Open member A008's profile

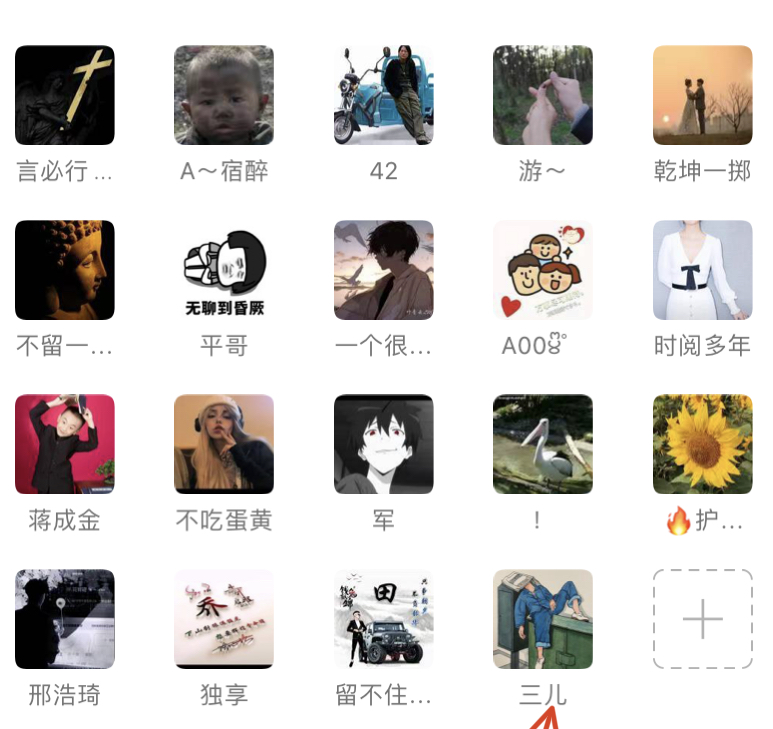(543, 270)
